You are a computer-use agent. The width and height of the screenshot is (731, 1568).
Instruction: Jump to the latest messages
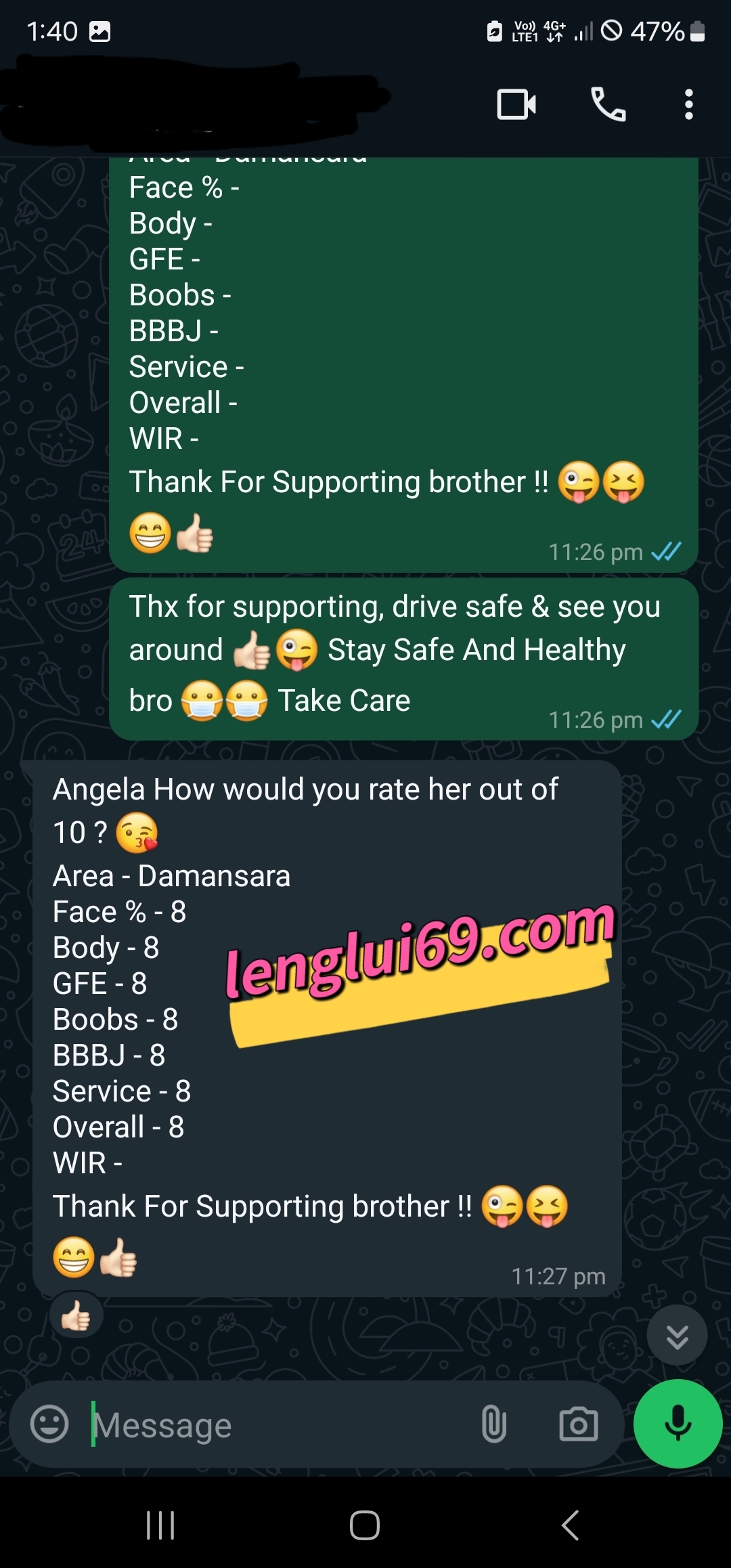(677, 1336)
